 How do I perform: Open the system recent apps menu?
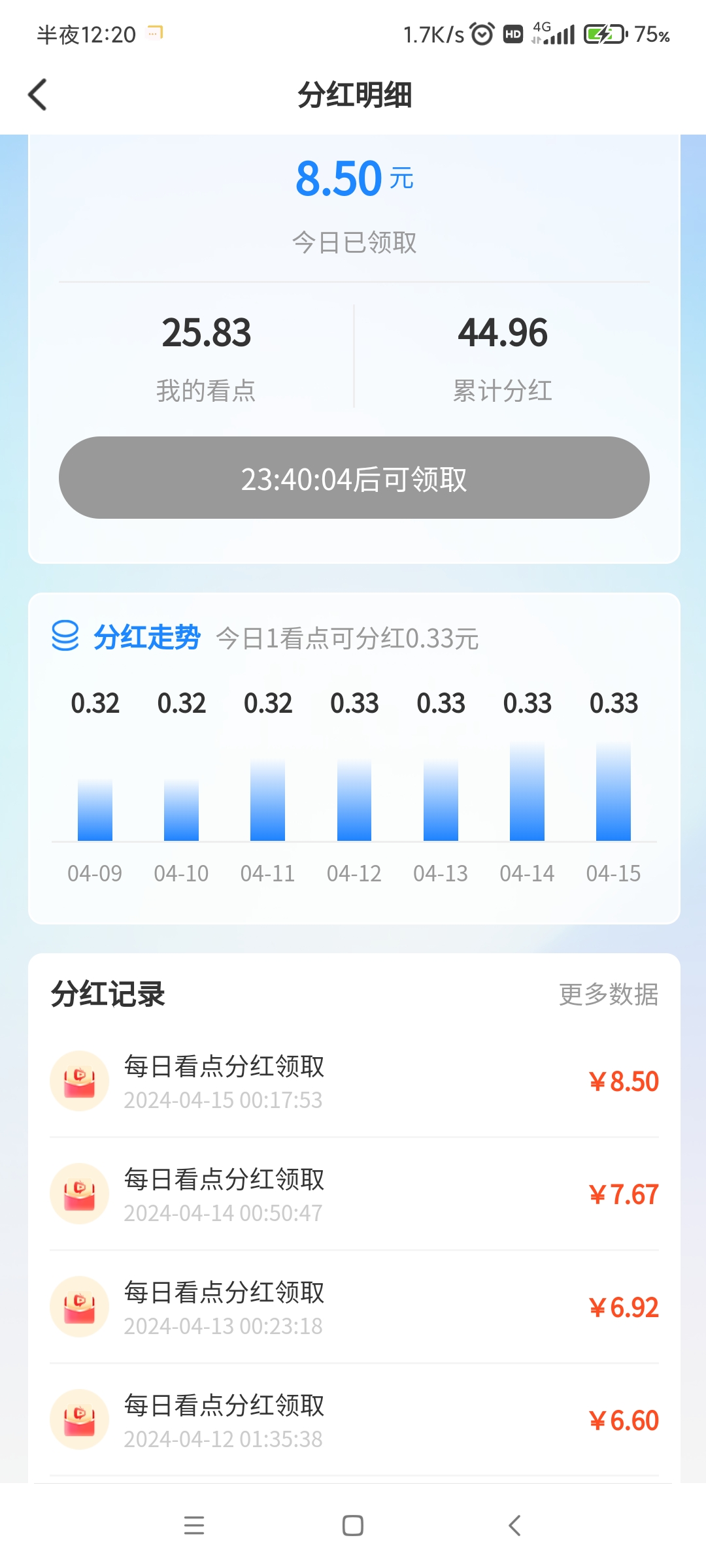[x=194, y=1526]
